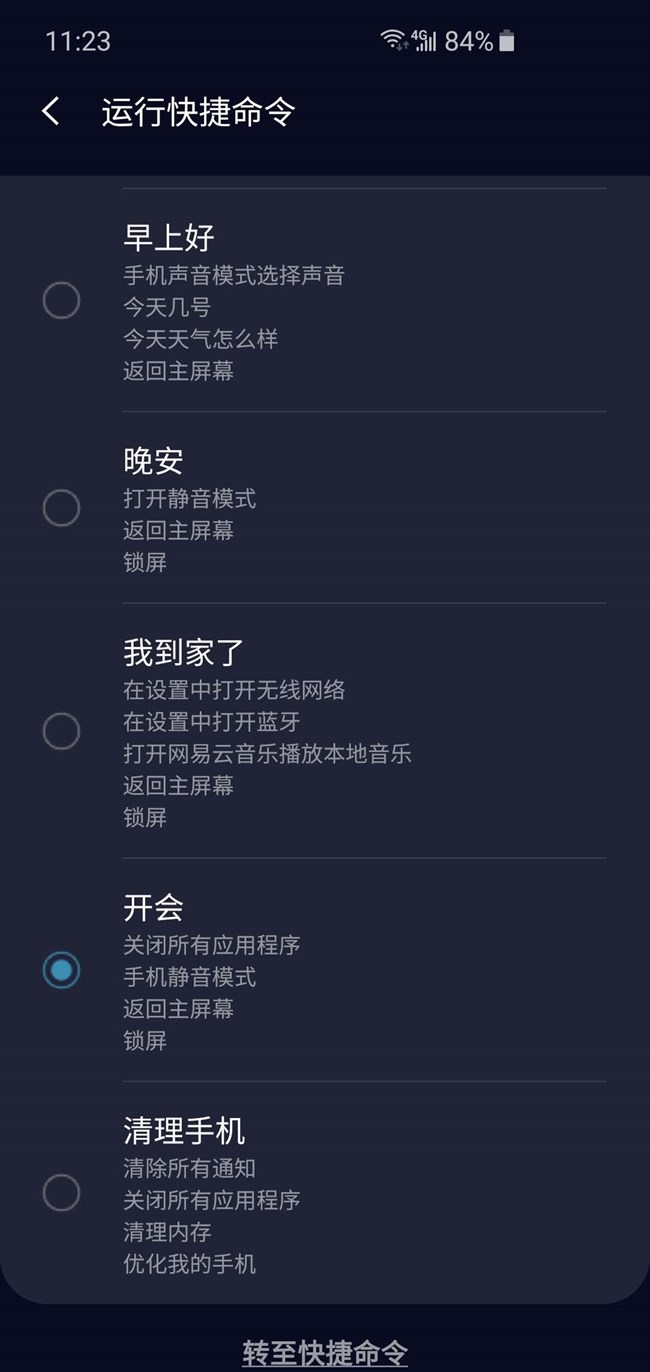Image resolution: width=650 pixels, height=1372 pixels.
Task: Choose the 晚安 quick command
Action: 61,508
